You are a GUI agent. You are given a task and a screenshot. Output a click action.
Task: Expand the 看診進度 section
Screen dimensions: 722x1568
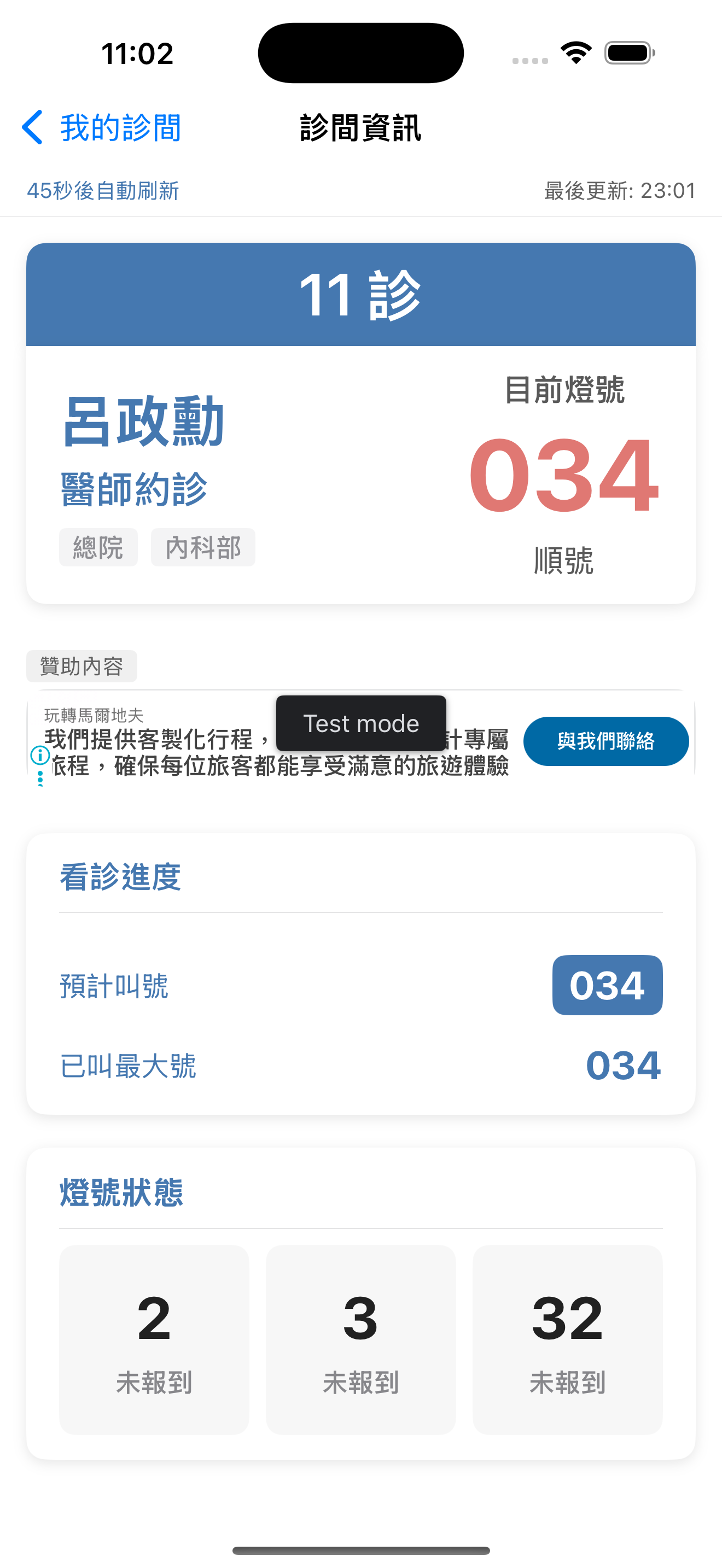(x=120, y=875)
